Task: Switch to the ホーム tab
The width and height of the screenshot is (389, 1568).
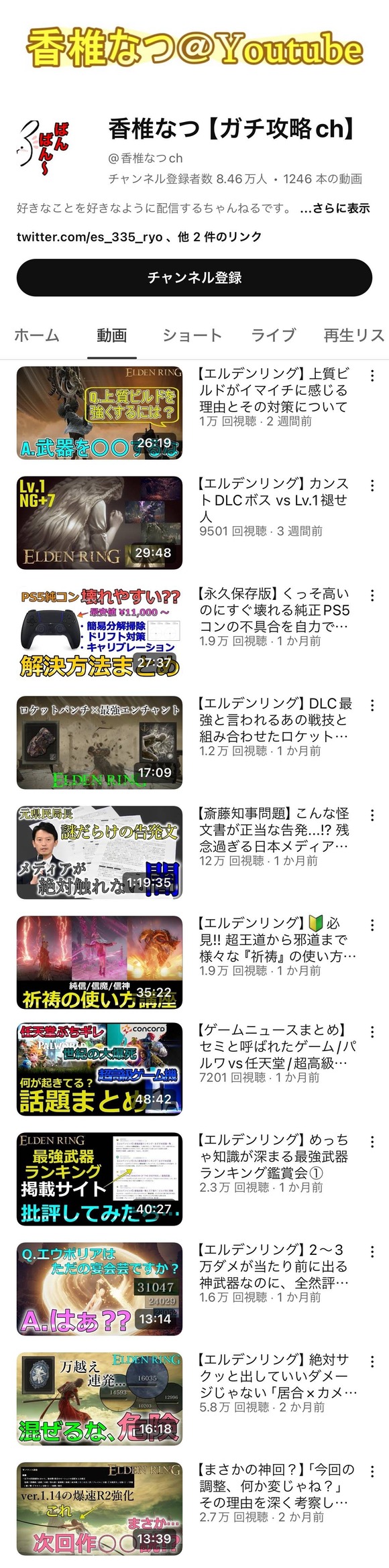Action: click(x=37, y=335)
